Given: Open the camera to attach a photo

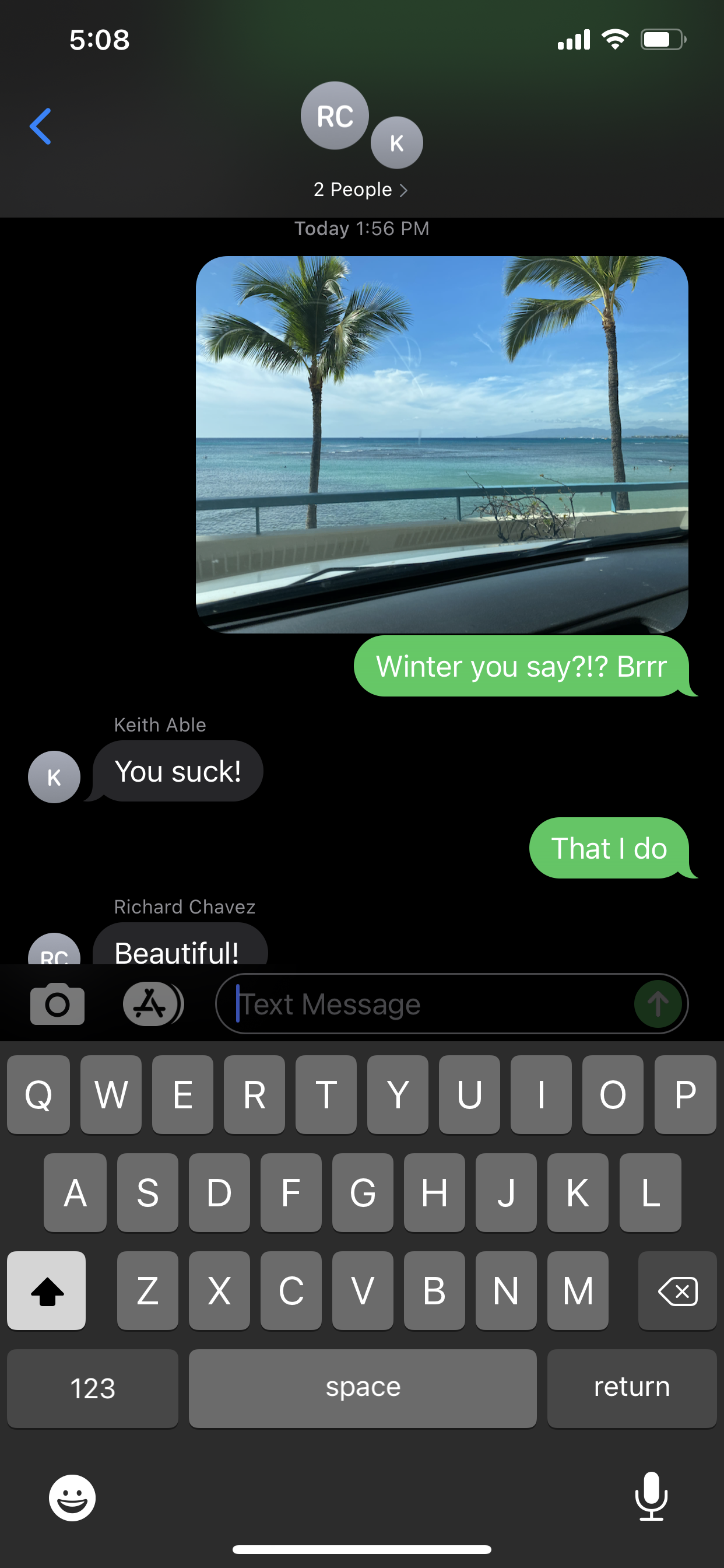Looking at the screenshot, I should [x=57, y=1004].
